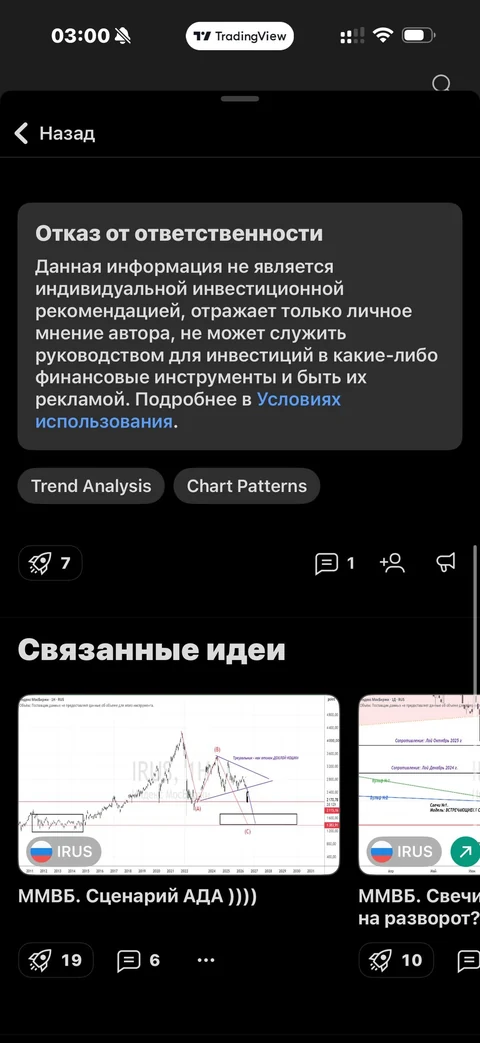Viewport: 480px width, 1043px height.
Task: Return to TradingView via status bar pill
Action: pyautogui.click(x=239, y=36)
